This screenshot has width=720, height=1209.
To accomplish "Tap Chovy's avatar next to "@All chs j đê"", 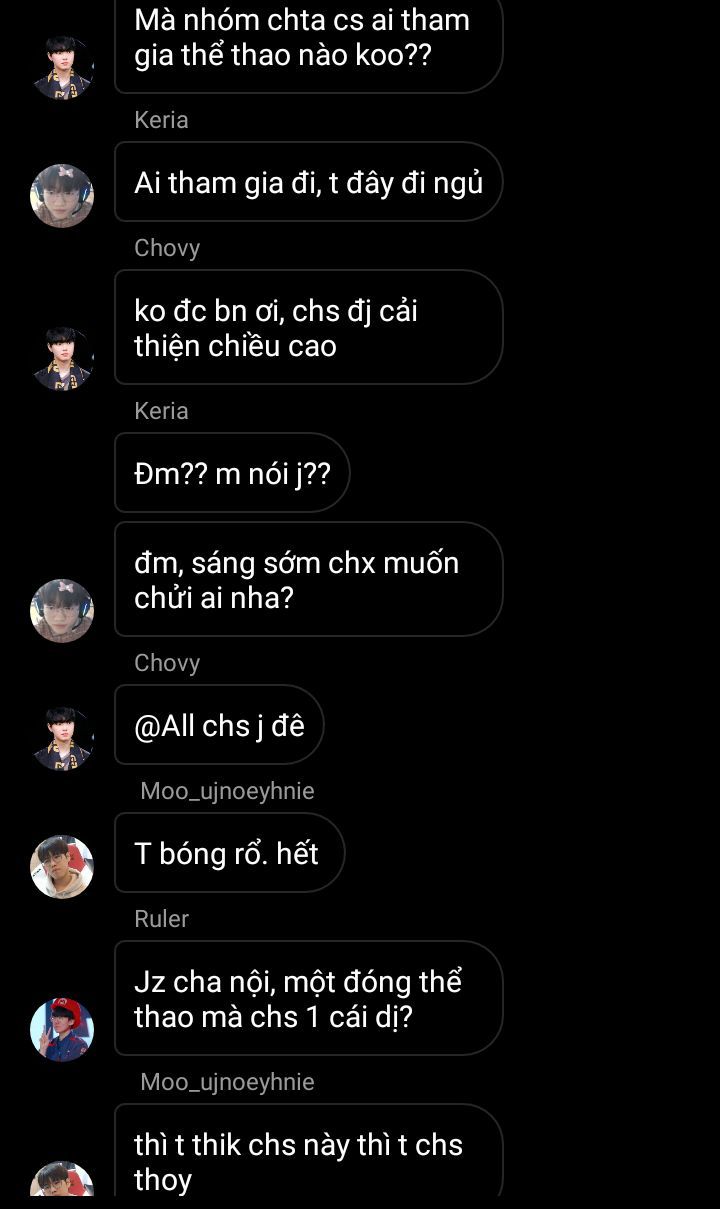I will click(62, 738).
